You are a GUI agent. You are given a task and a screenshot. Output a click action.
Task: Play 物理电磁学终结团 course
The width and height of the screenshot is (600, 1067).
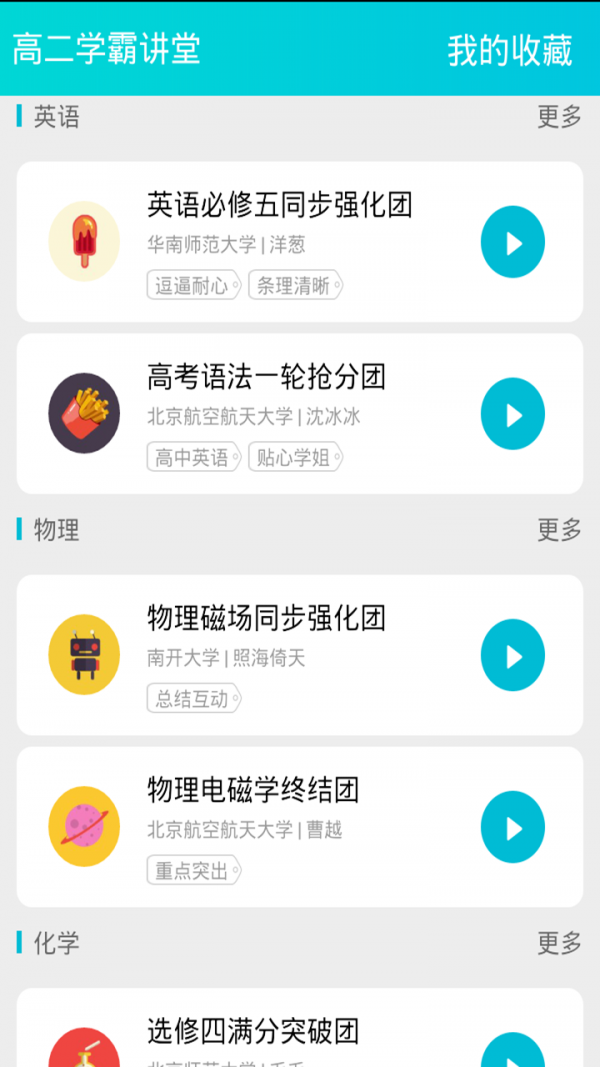(512, 828)
